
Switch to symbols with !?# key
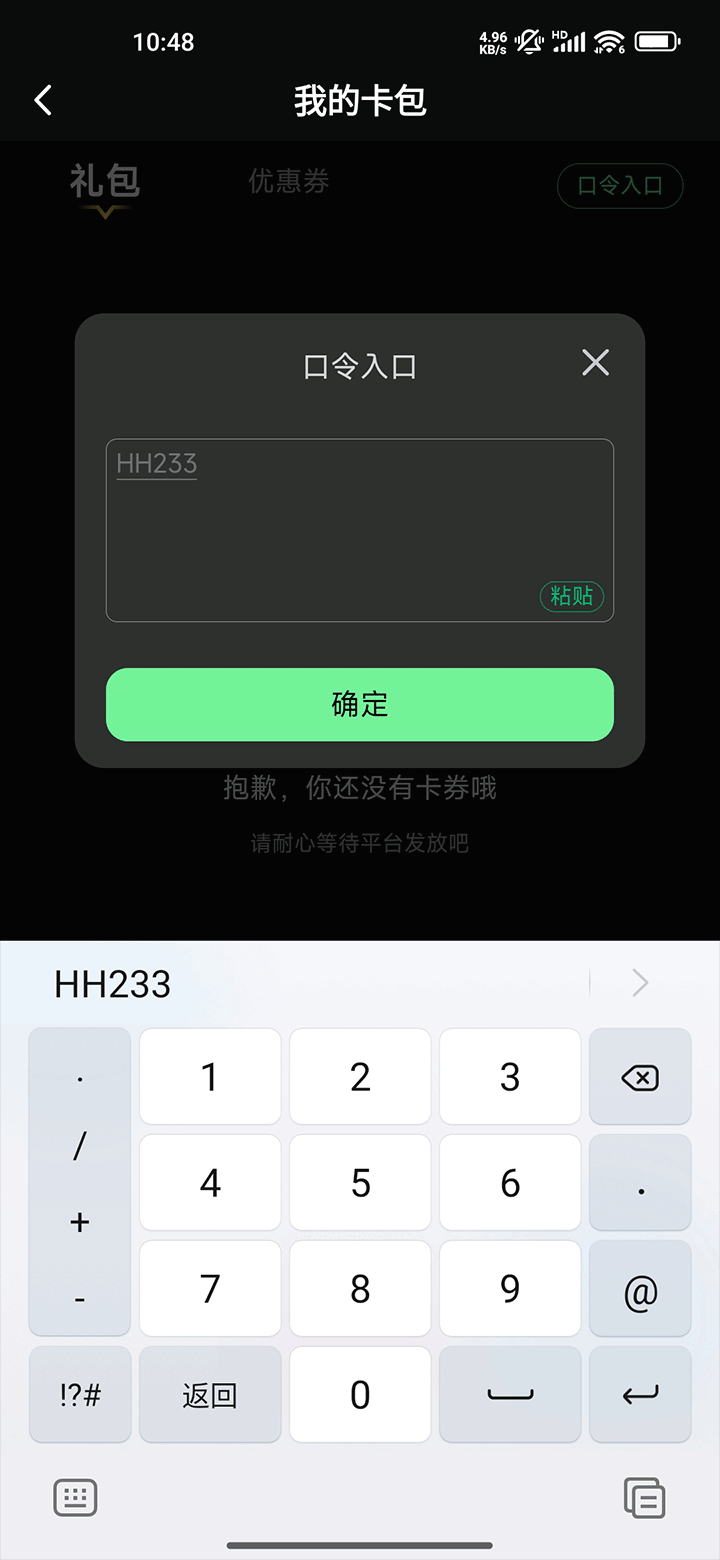click(x=80, y=1395)
